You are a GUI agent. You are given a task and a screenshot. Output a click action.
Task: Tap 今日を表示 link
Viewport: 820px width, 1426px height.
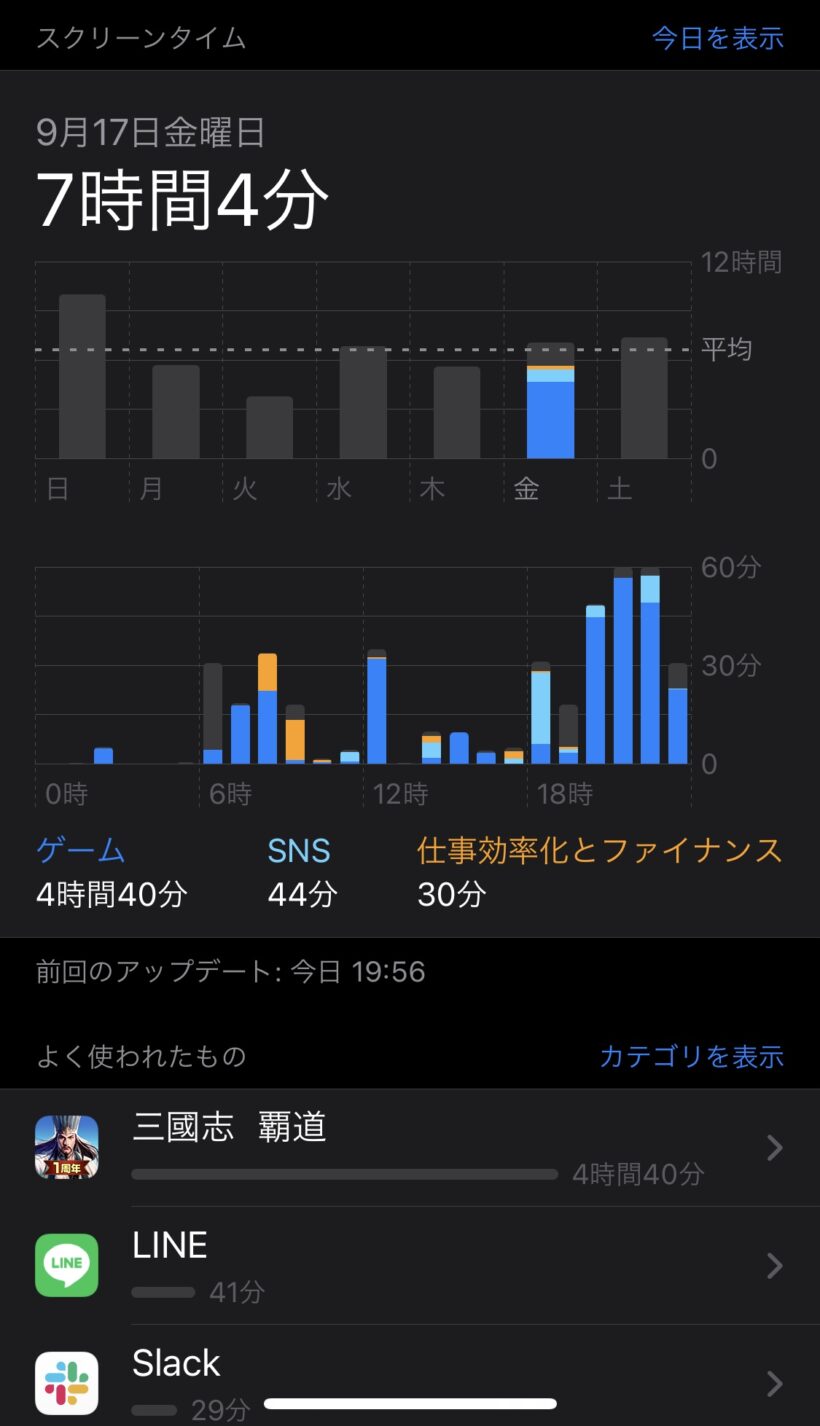pos(717,38)
